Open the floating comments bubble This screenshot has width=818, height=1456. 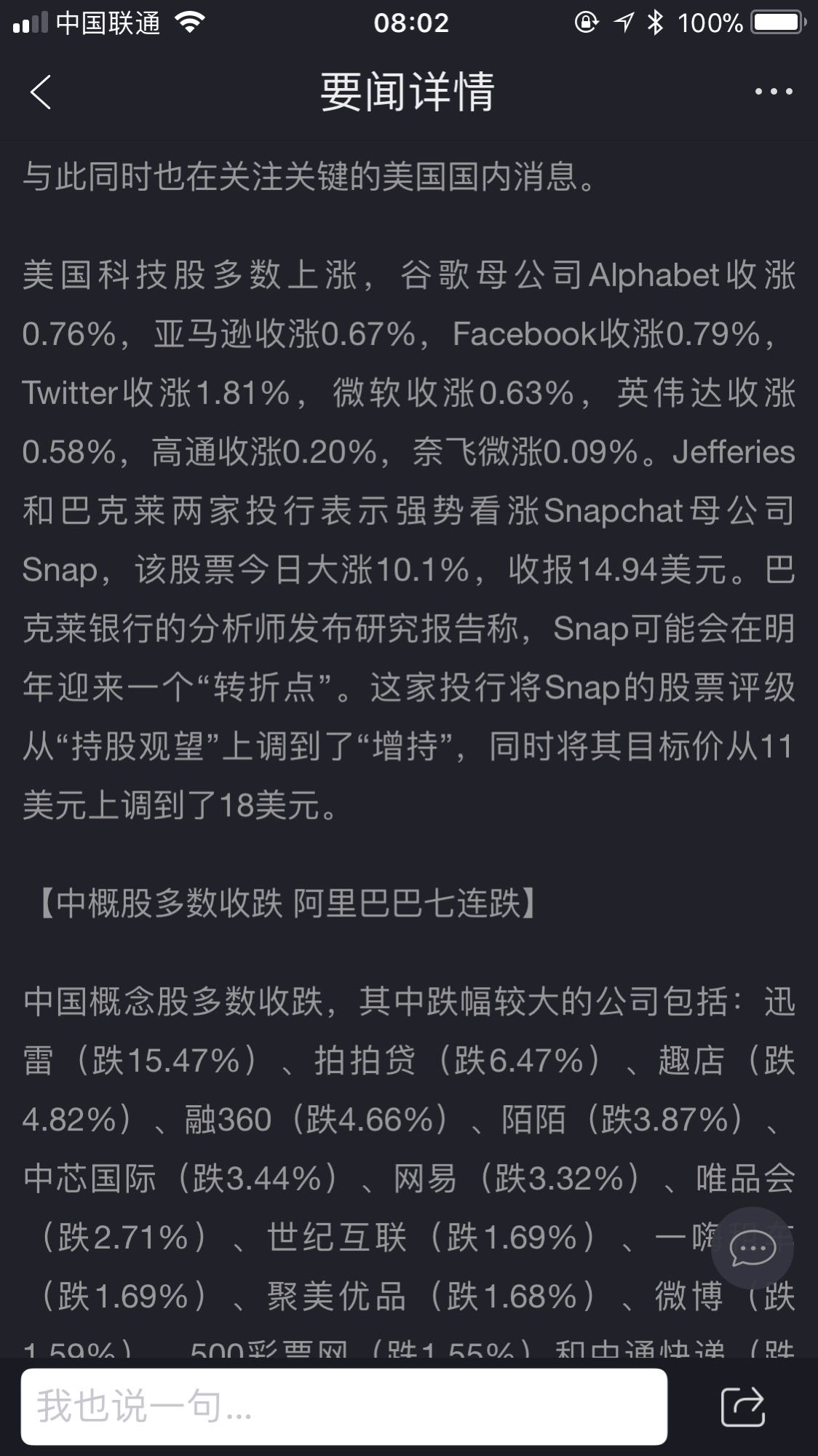753,1249
